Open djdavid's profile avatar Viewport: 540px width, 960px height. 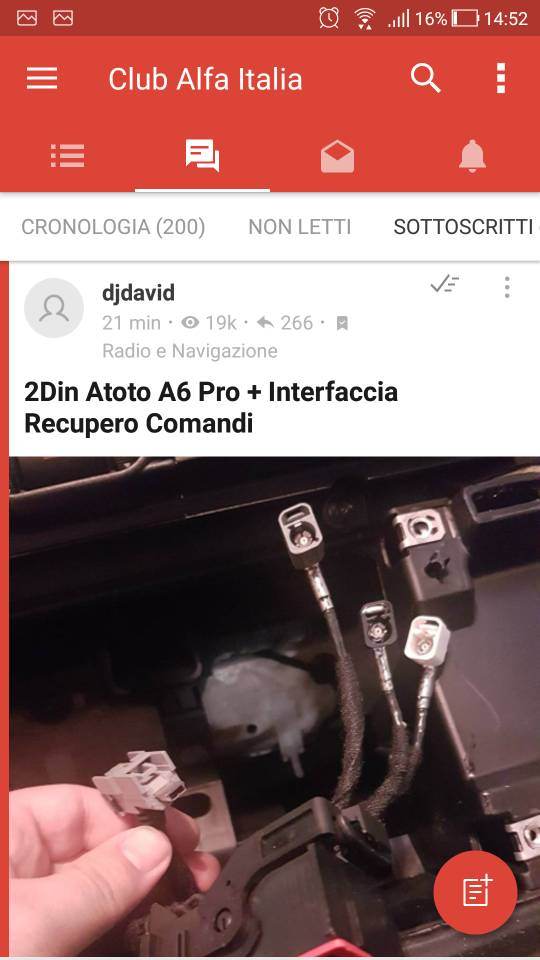(x=54, y=308)
